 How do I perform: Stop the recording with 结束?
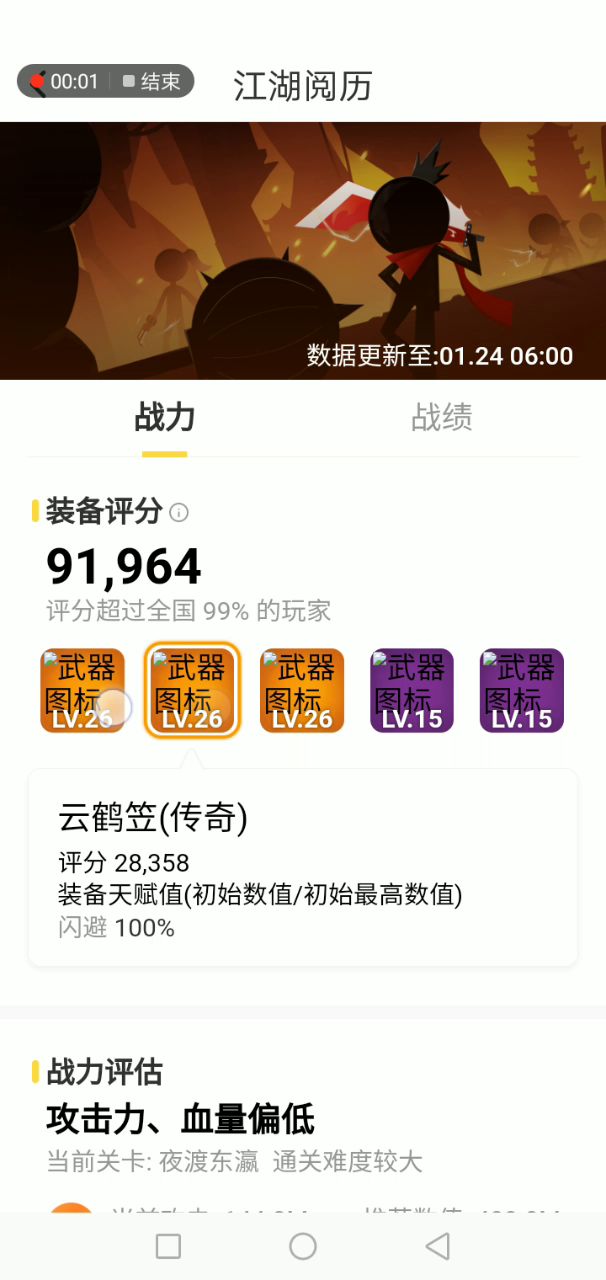[152, 82]
